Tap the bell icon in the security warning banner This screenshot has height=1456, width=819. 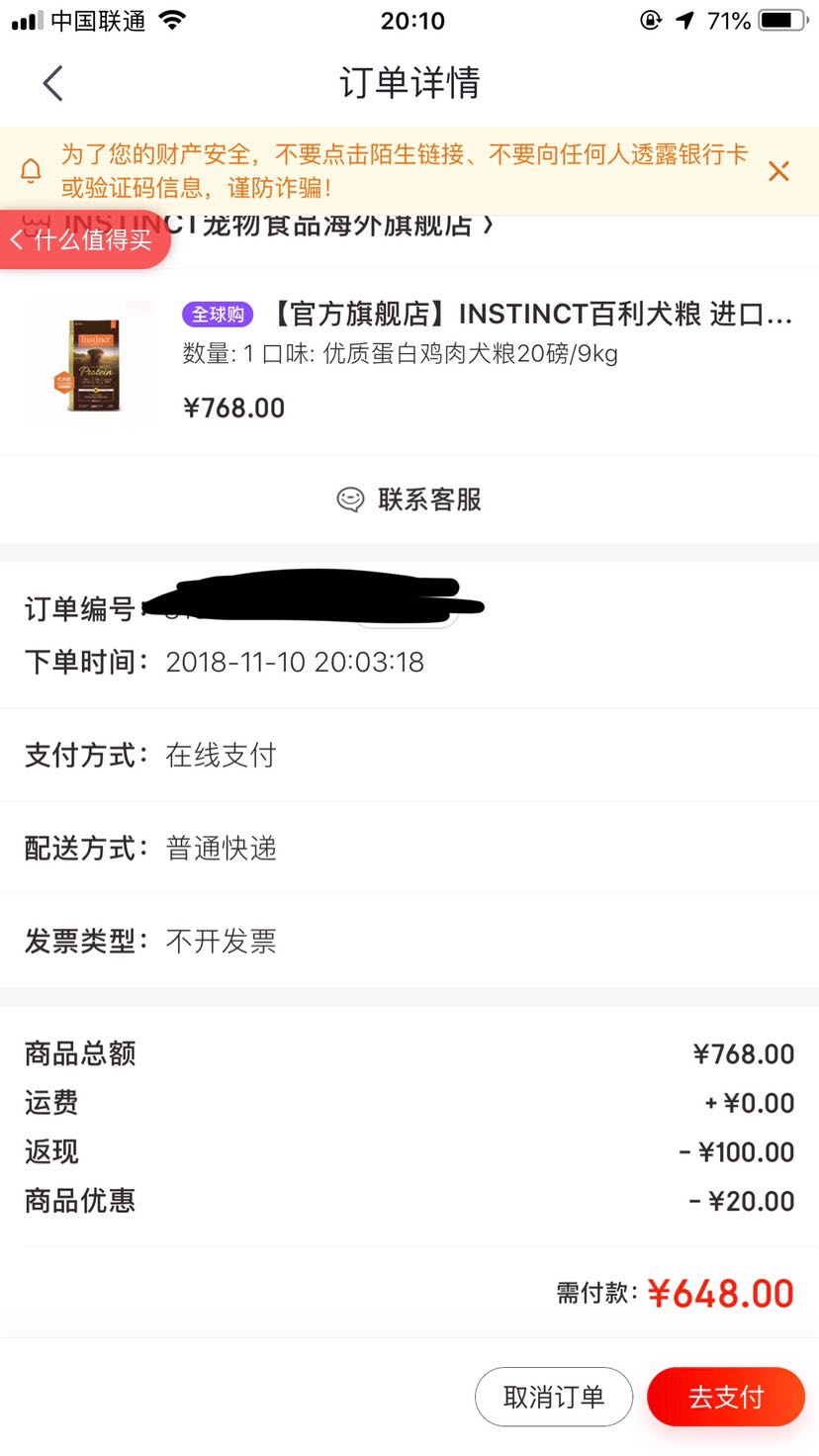tap(31, 168)
